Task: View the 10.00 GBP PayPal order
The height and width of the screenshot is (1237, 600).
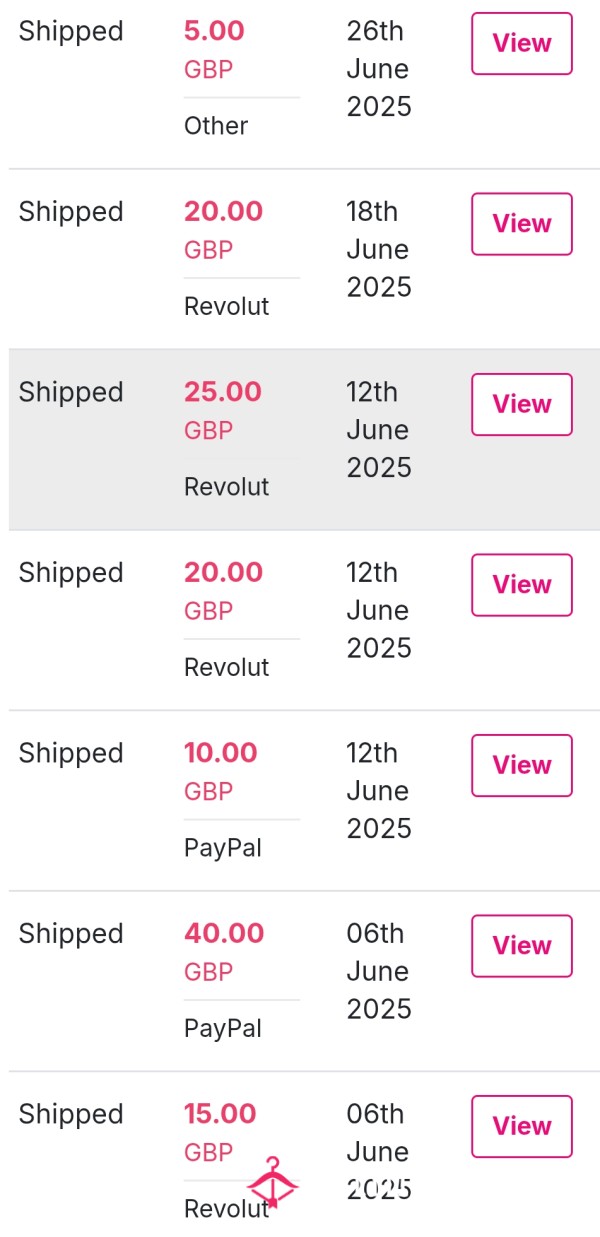Action: coord(522,765)
